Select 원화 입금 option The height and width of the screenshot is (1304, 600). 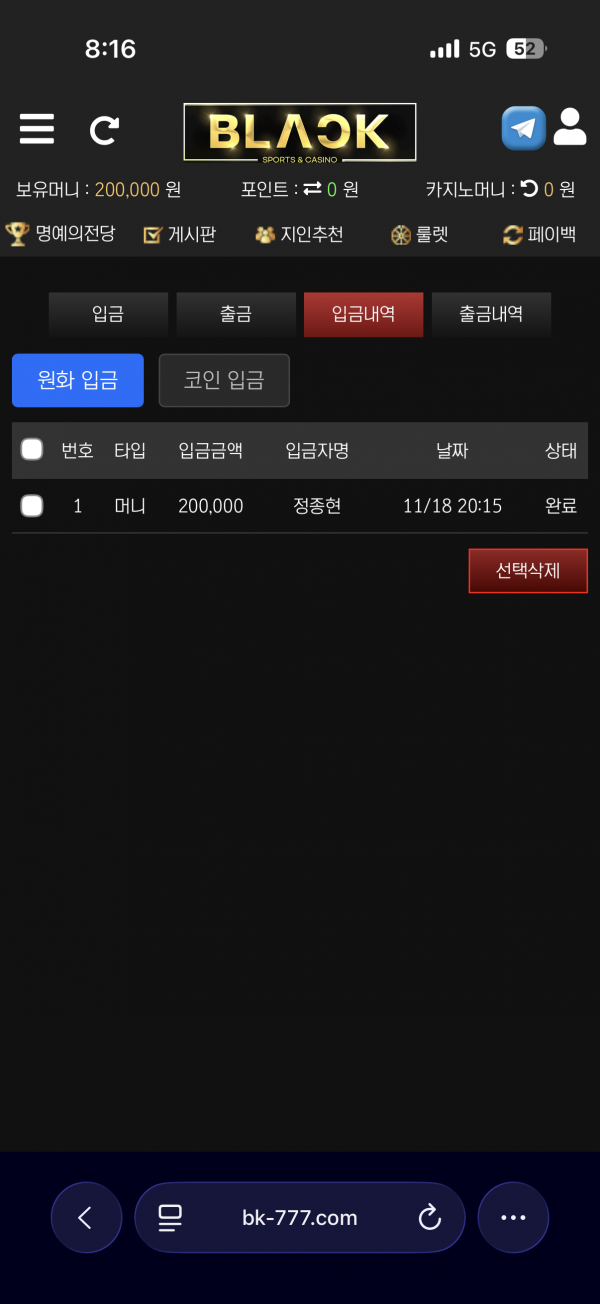coord(78,380)
